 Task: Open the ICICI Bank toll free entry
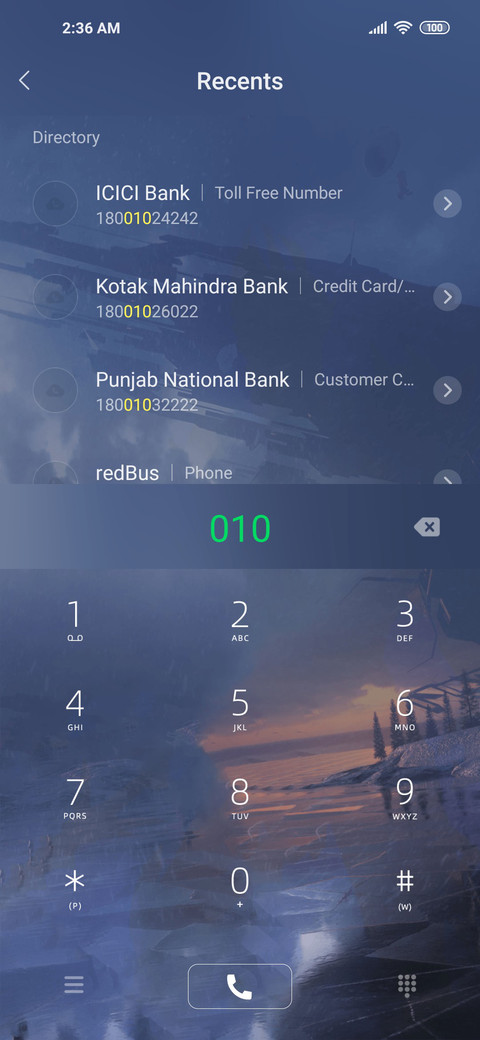point(240,204)
